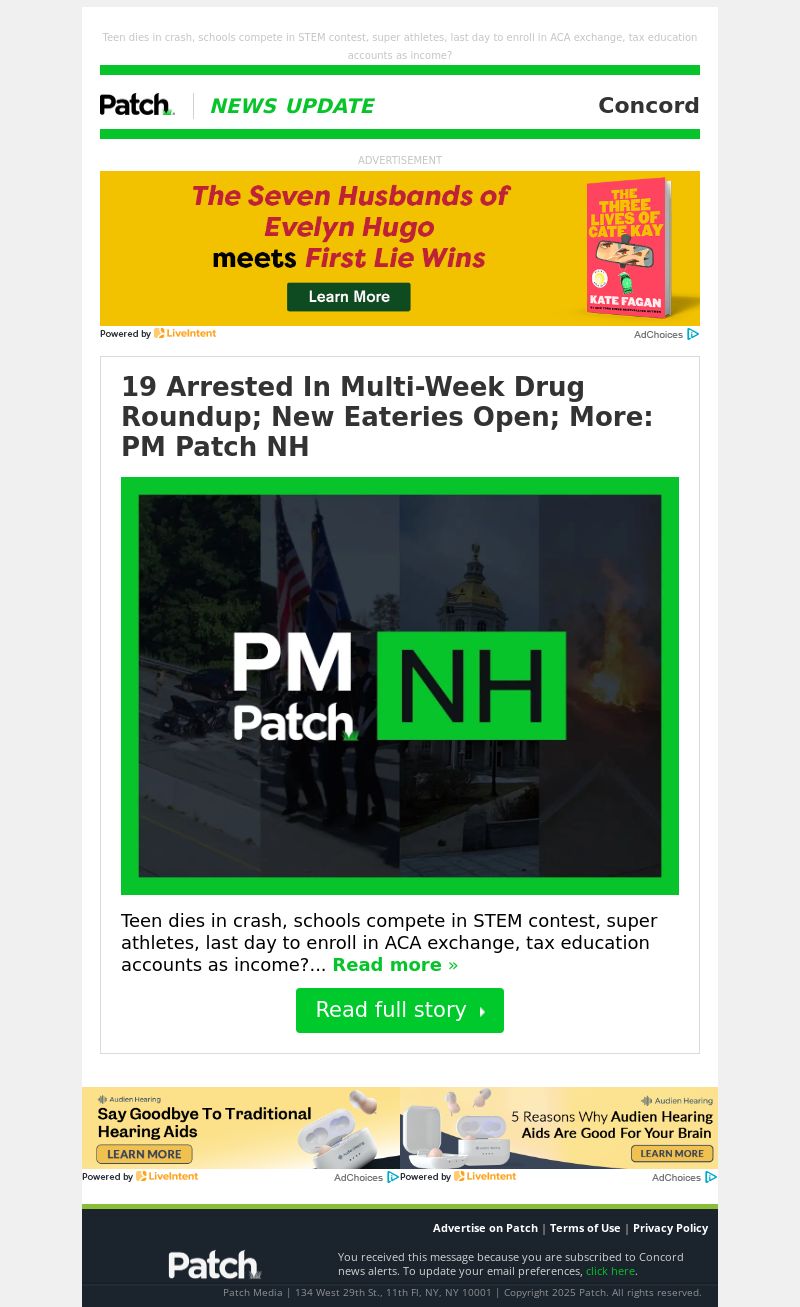Image resolution: width=800 pixels, height=1307 pixels.
Task: Open the Say Goodbye To Traditional Hearing Aids ad
Action: coord(240,1128)
